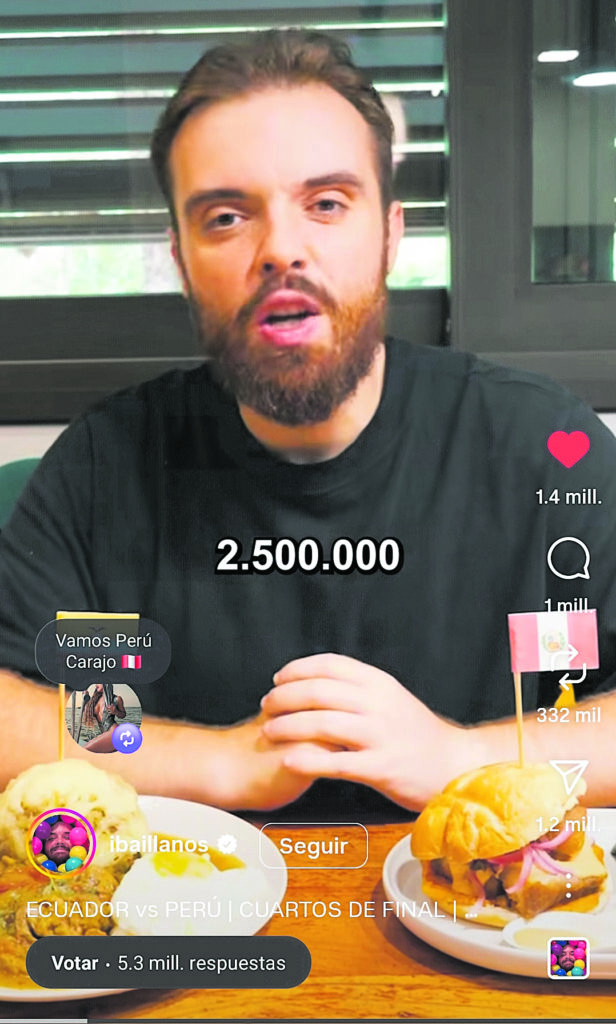616x1024 pixels.
Task: Follow ibaillanos with the Seguir button
Action: 313,846
